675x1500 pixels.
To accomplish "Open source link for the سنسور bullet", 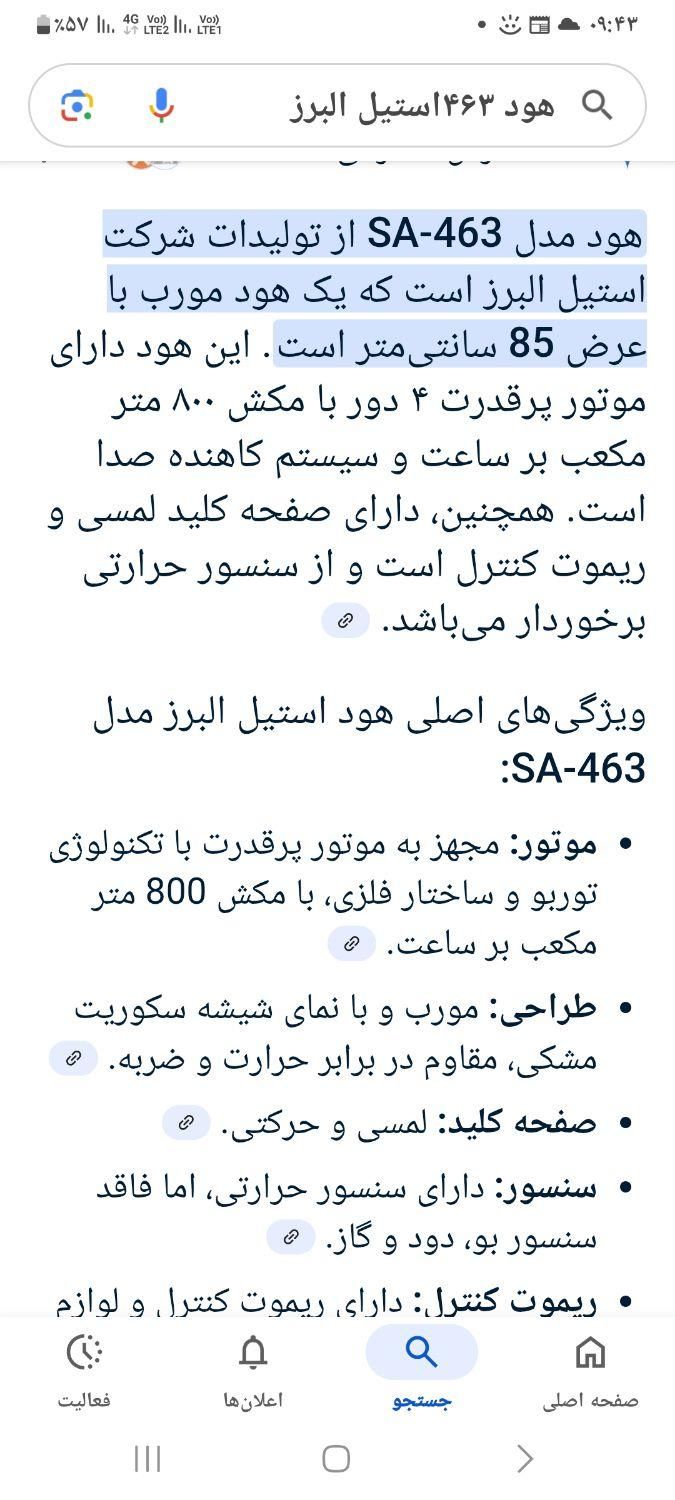I will tap(291, 1237).
